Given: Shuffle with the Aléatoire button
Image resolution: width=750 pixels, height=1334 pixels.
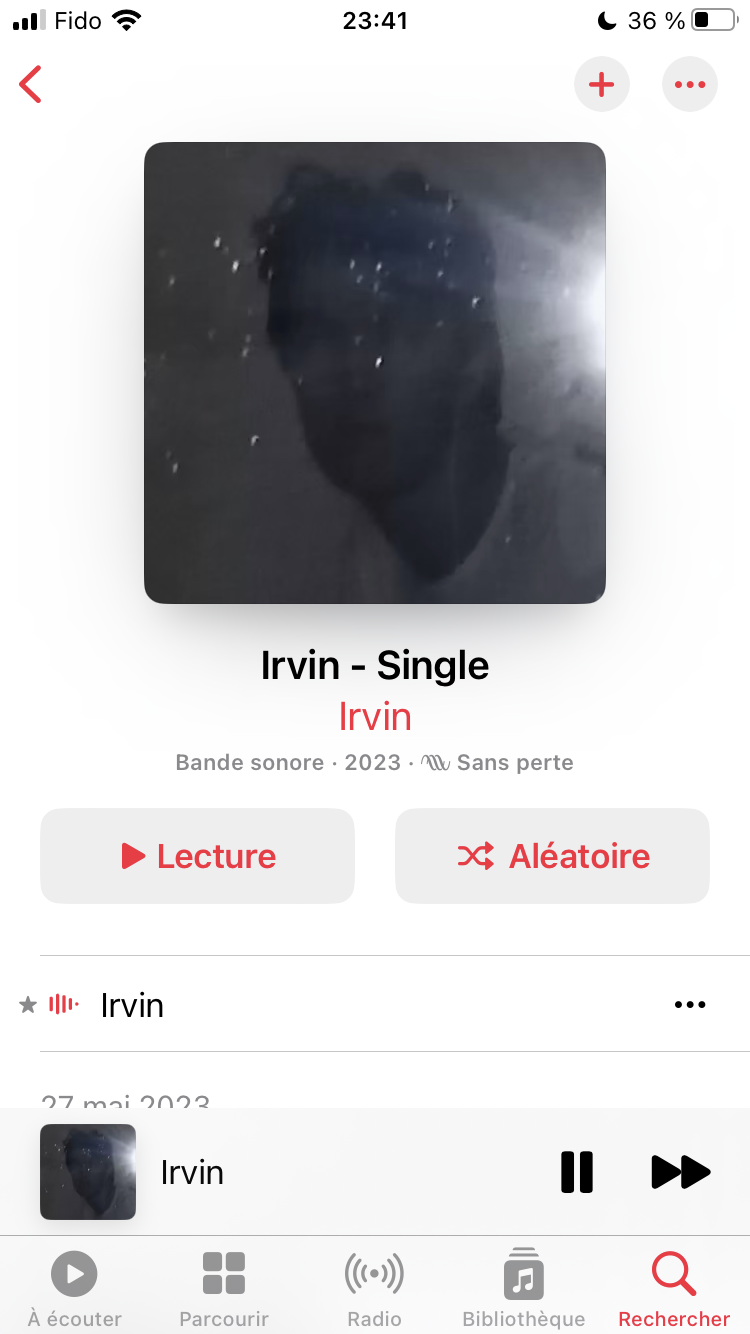Looking at the screenshot, I should pos(552,856).
